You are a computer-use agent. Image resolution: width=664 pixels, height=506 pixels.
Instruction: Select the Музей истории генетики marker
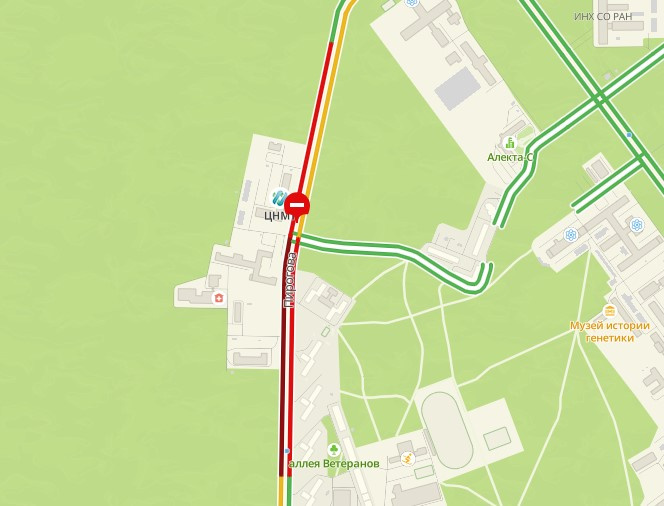tap(610, 310)
